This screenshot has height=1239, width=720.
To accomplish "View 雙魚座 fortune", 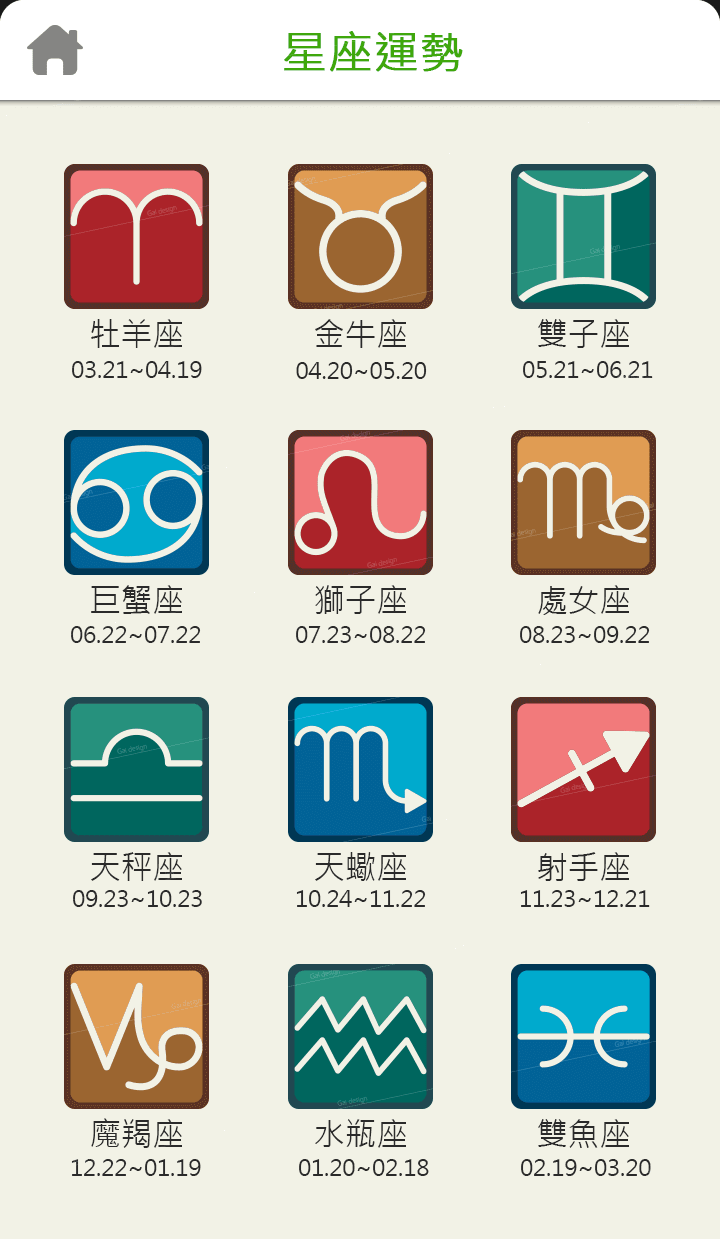I will tap(583, 1036).
